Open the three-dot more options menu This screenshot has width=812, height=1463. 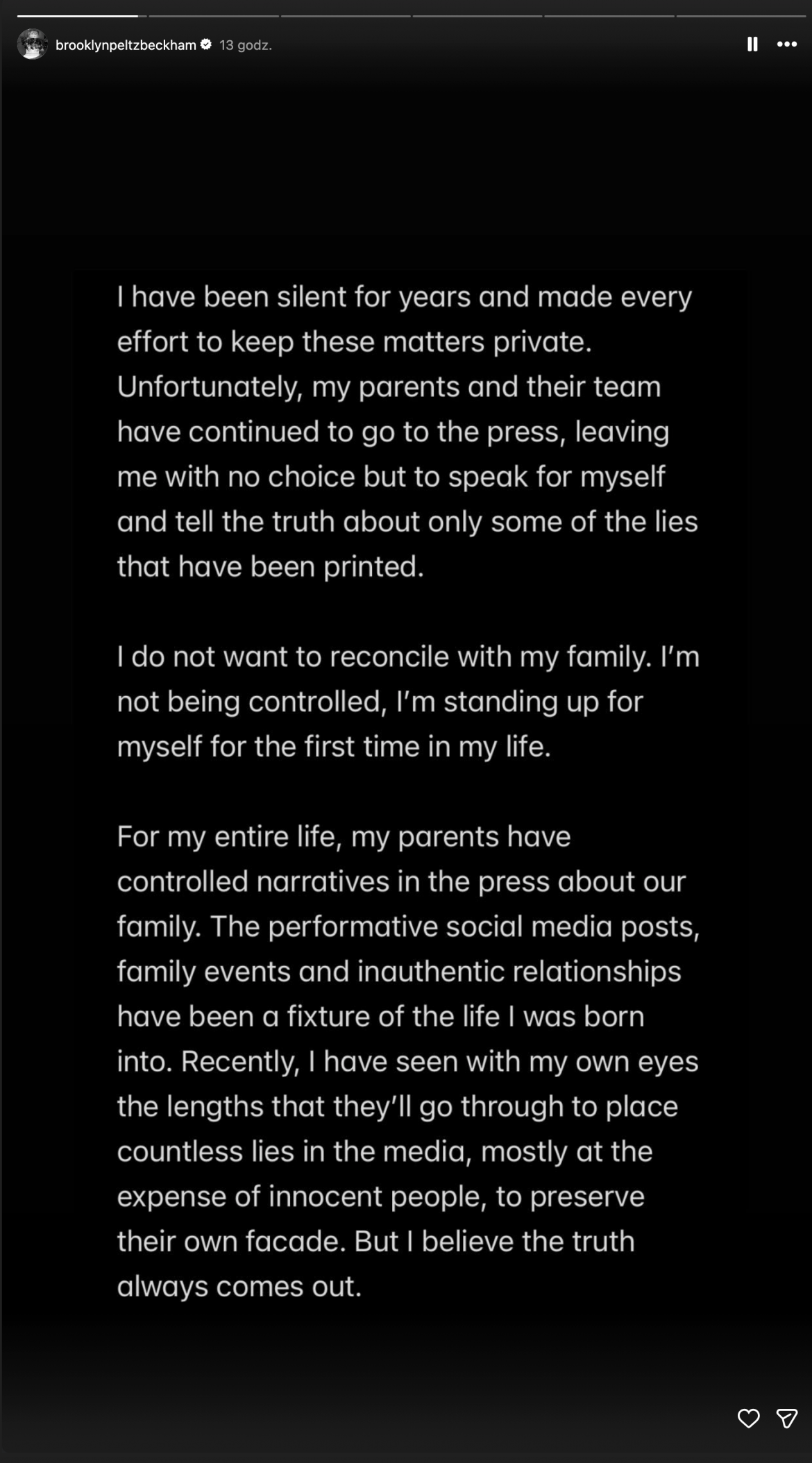point(786,44)
